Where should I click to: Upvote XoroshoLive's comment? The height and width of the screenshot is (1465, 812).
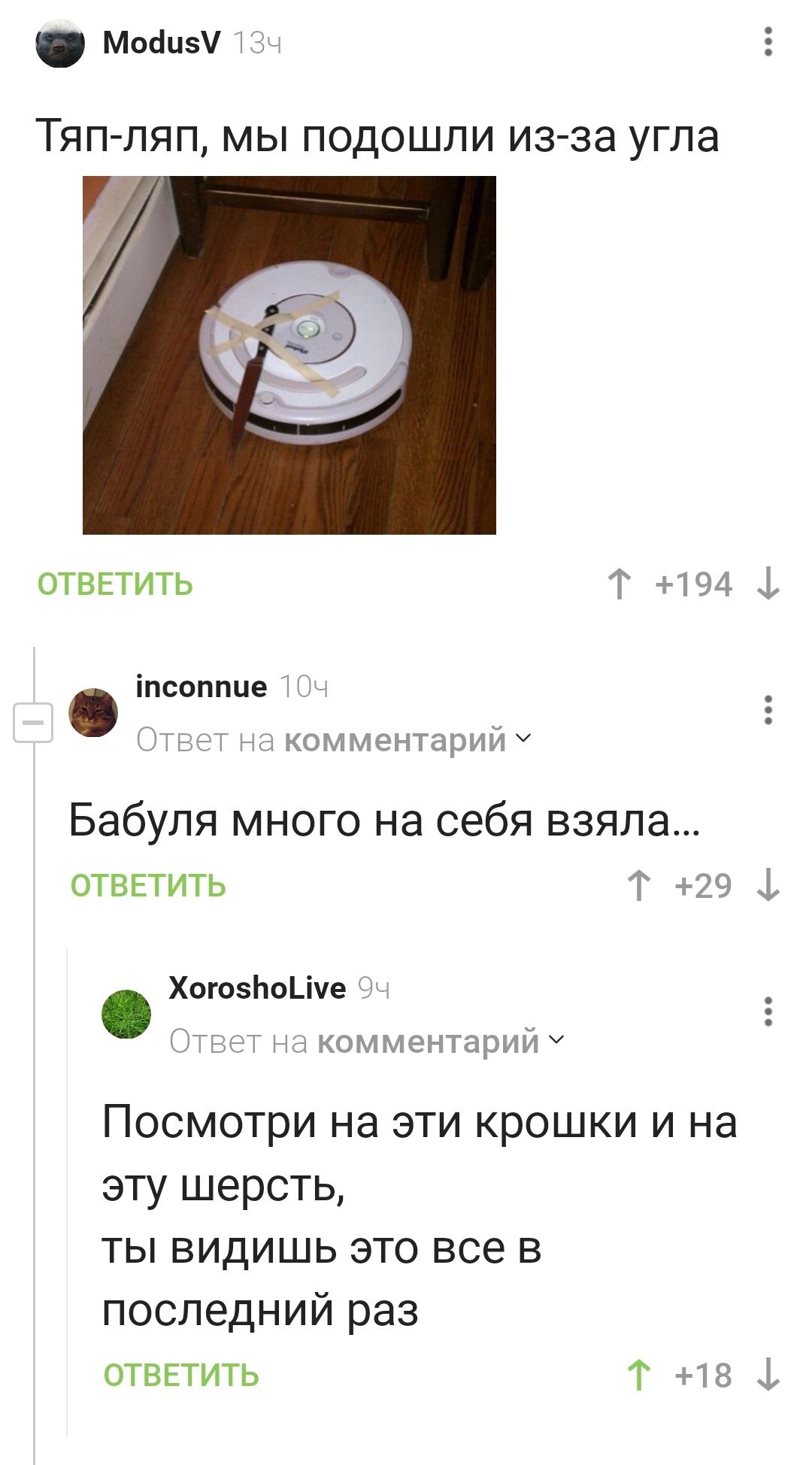click(638, 1376)
